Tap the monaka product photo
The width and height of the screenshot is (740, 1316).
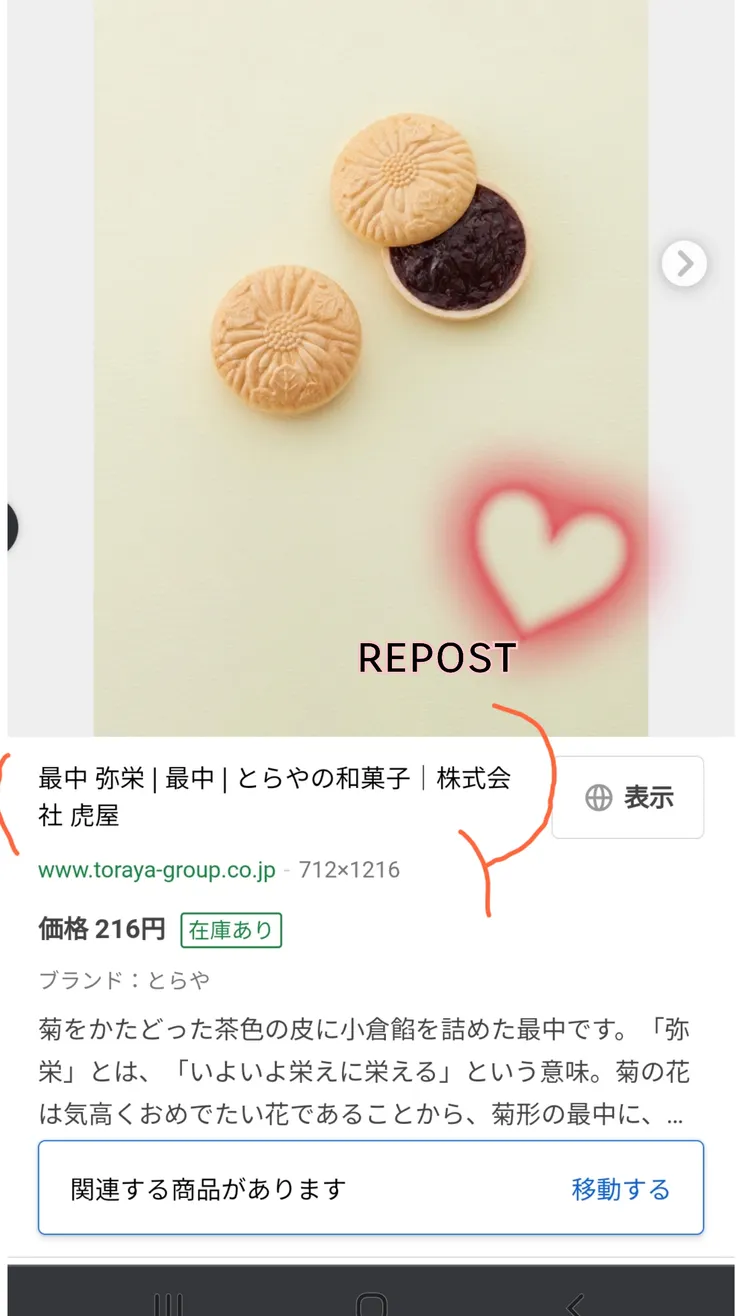click(x=370, y=300)
